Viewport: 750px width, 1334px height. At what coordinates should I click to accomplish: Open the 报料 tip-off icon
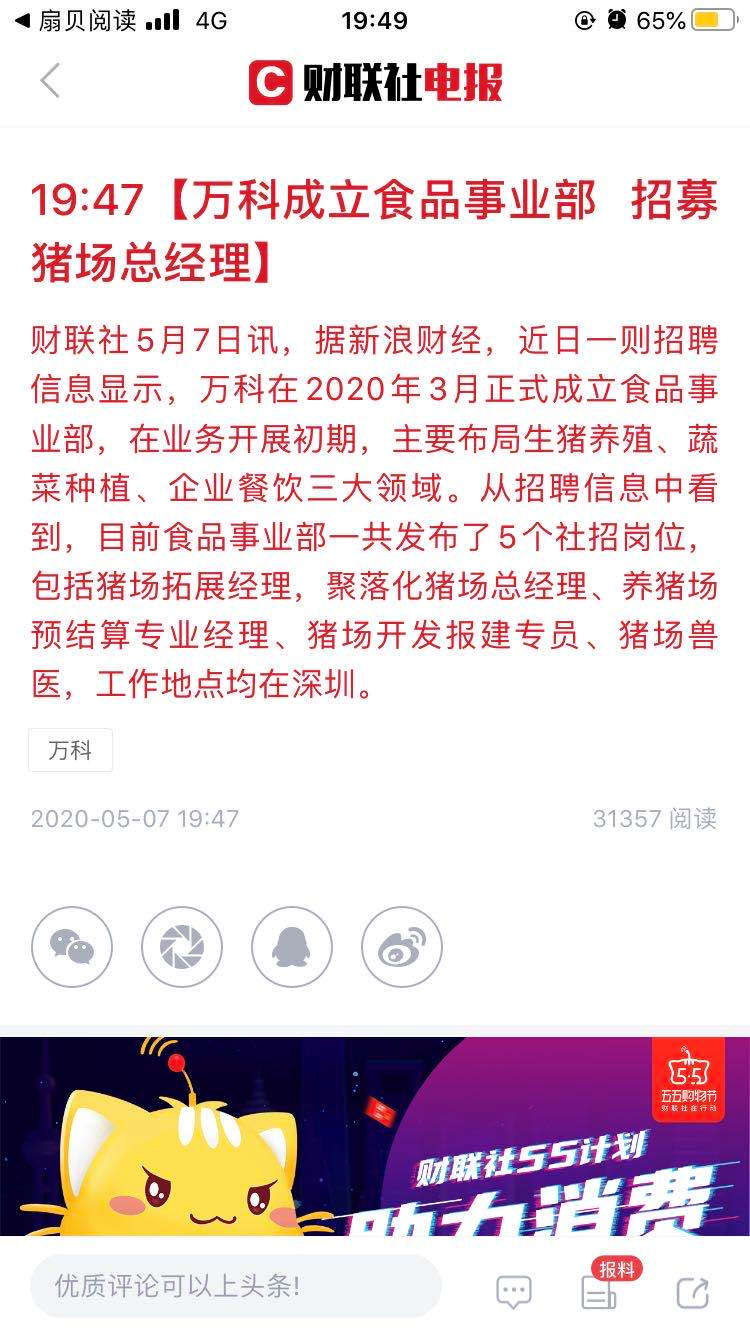(602, 1289)
